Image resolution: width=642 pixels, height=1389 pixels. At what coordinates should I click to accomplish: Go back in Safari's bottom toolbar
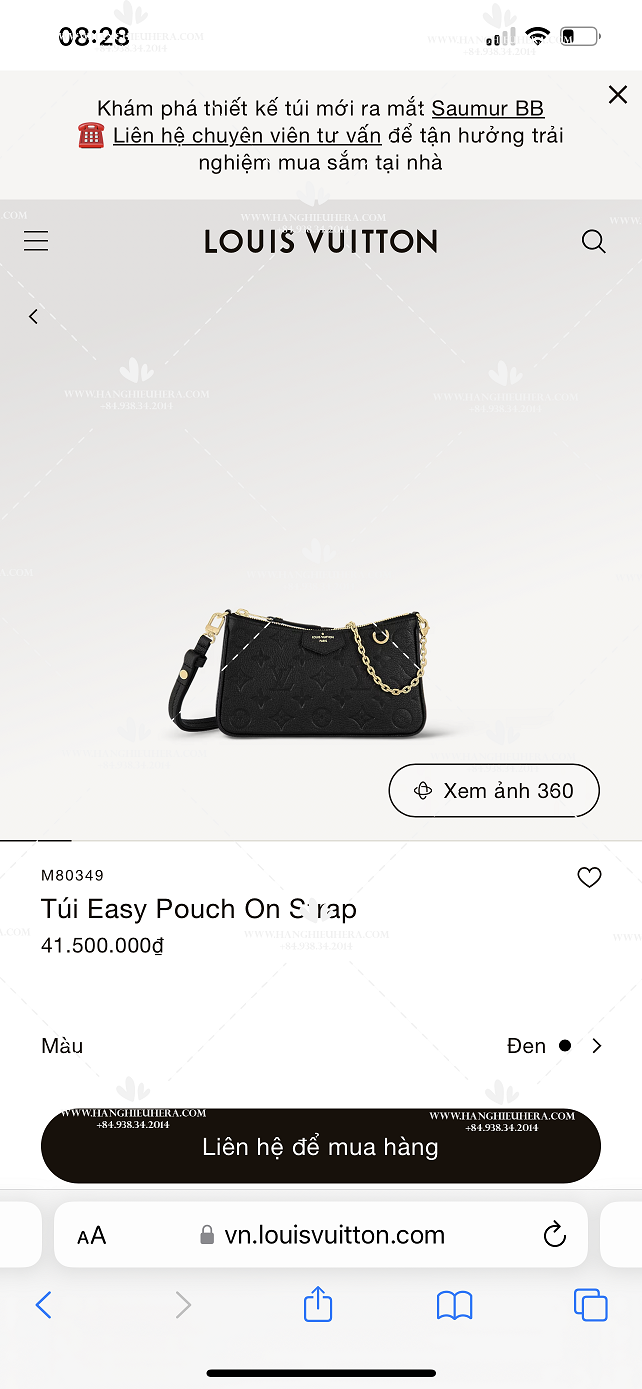point(43,1304)
